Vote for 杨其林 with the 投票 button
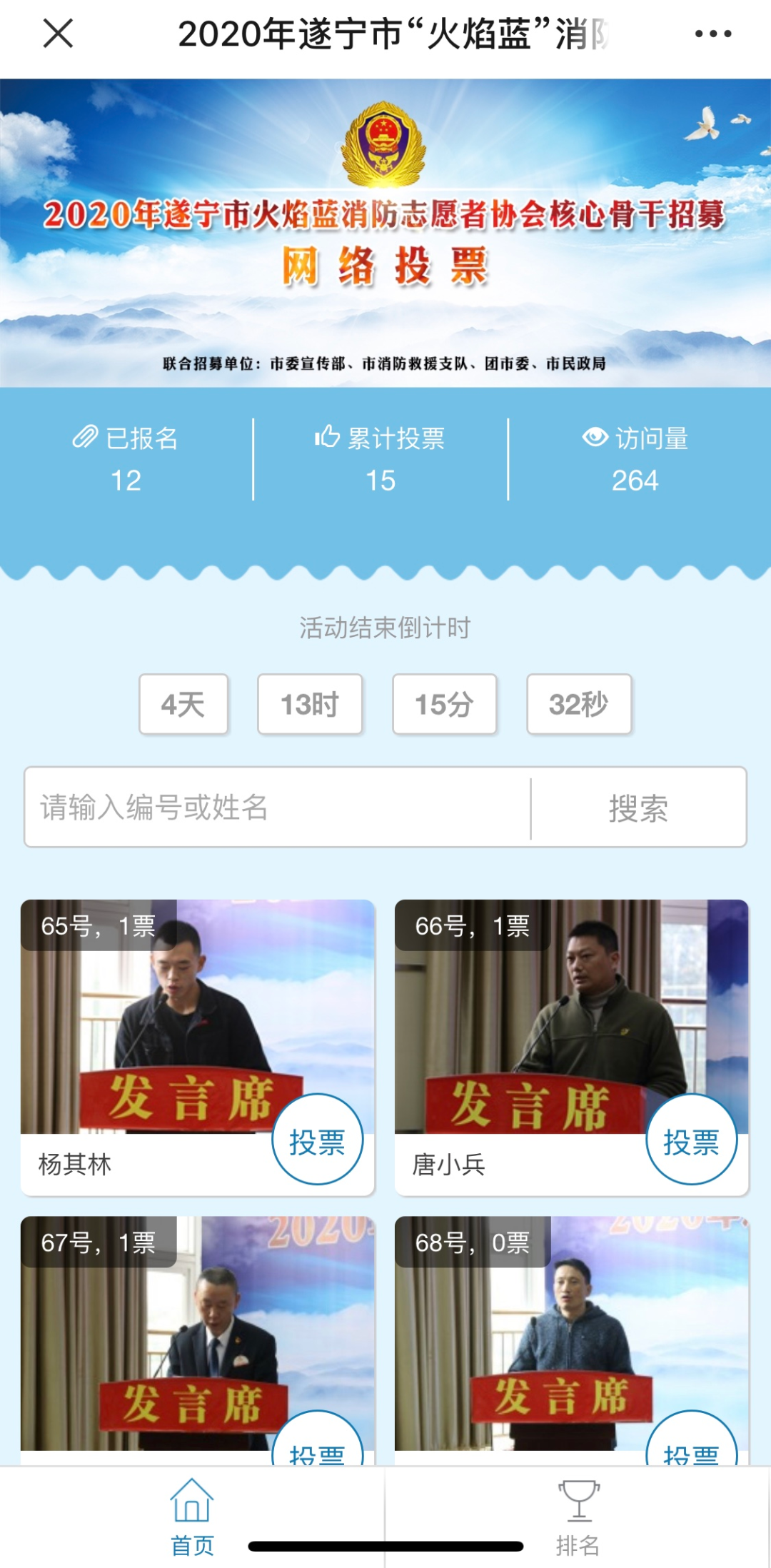Viewport: 771px width, 1568px height. click(x=318, y=1140)
